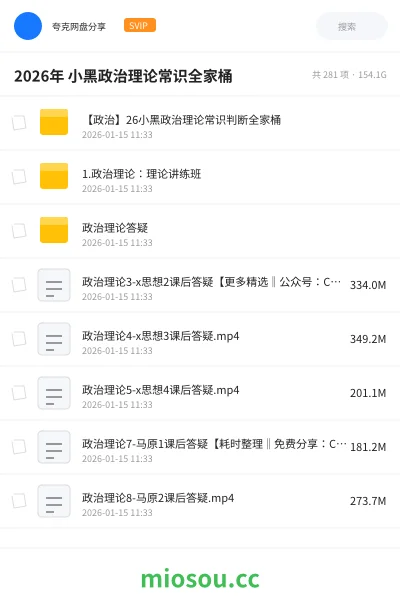400x600 pixels.
Task: Open 政治理论4-x思想3课后答疑.mp4
Action: (x=200, y=339)
